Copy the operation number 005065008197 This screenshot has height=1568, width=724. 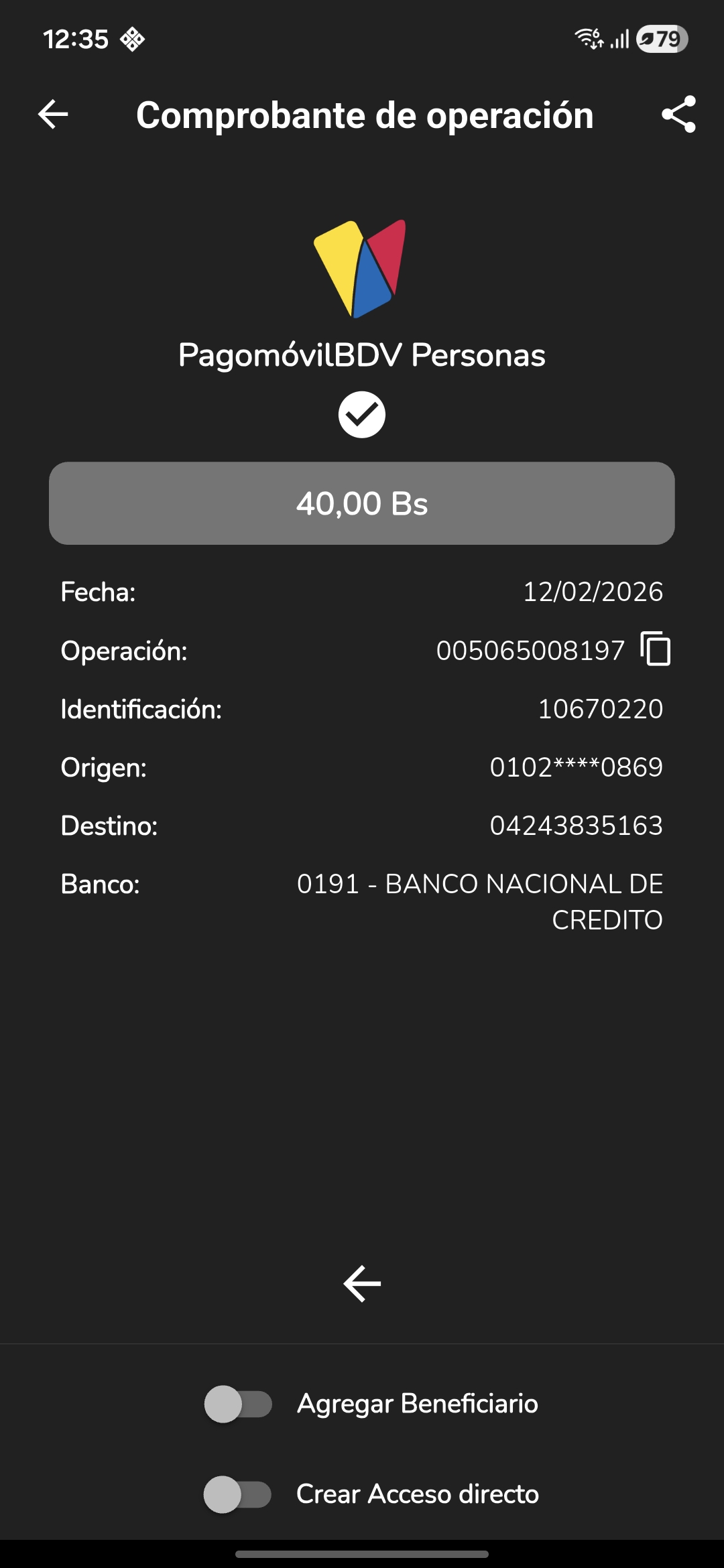coord(656,649)
